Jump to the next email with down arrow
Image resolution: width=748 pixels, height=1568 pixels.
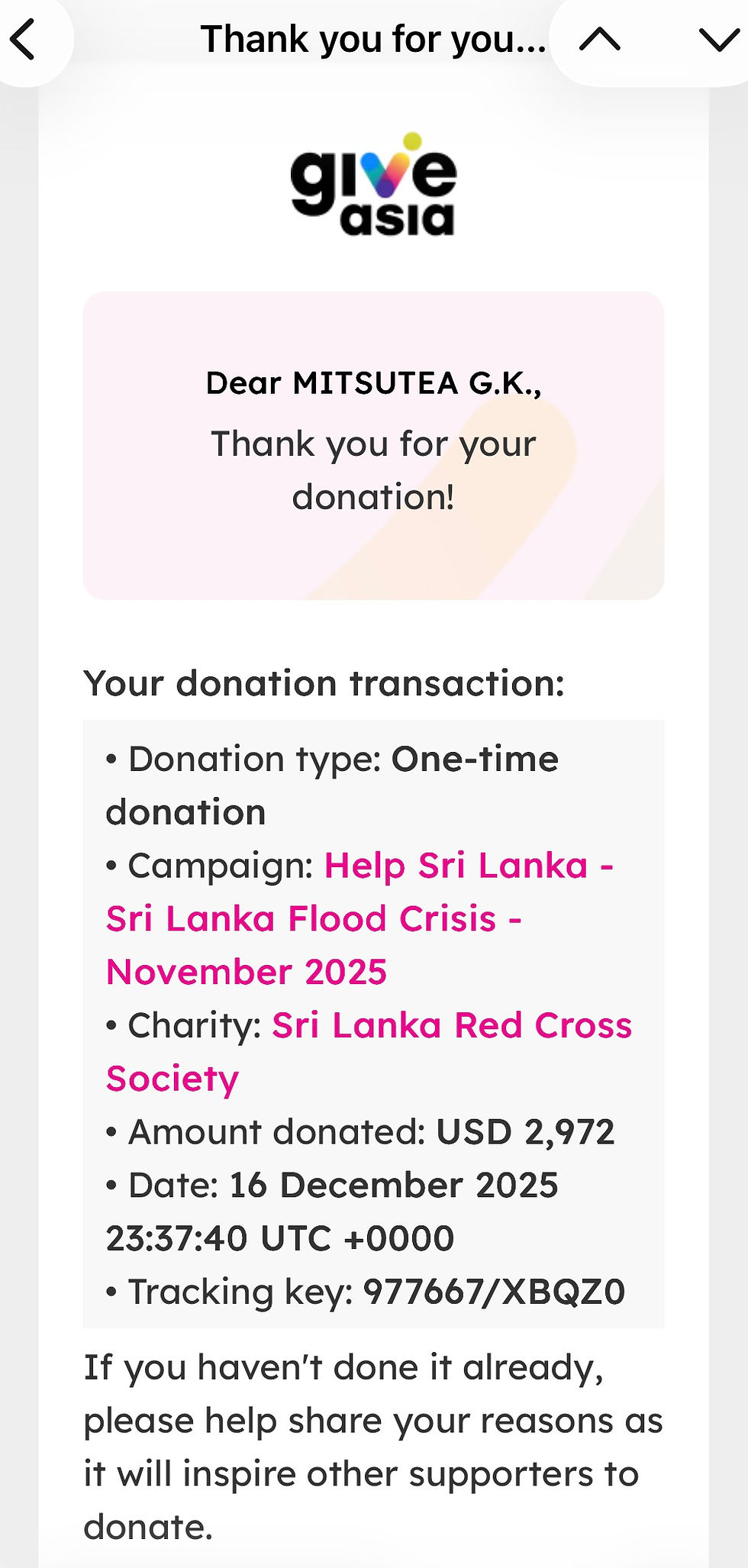coord(718,40)
